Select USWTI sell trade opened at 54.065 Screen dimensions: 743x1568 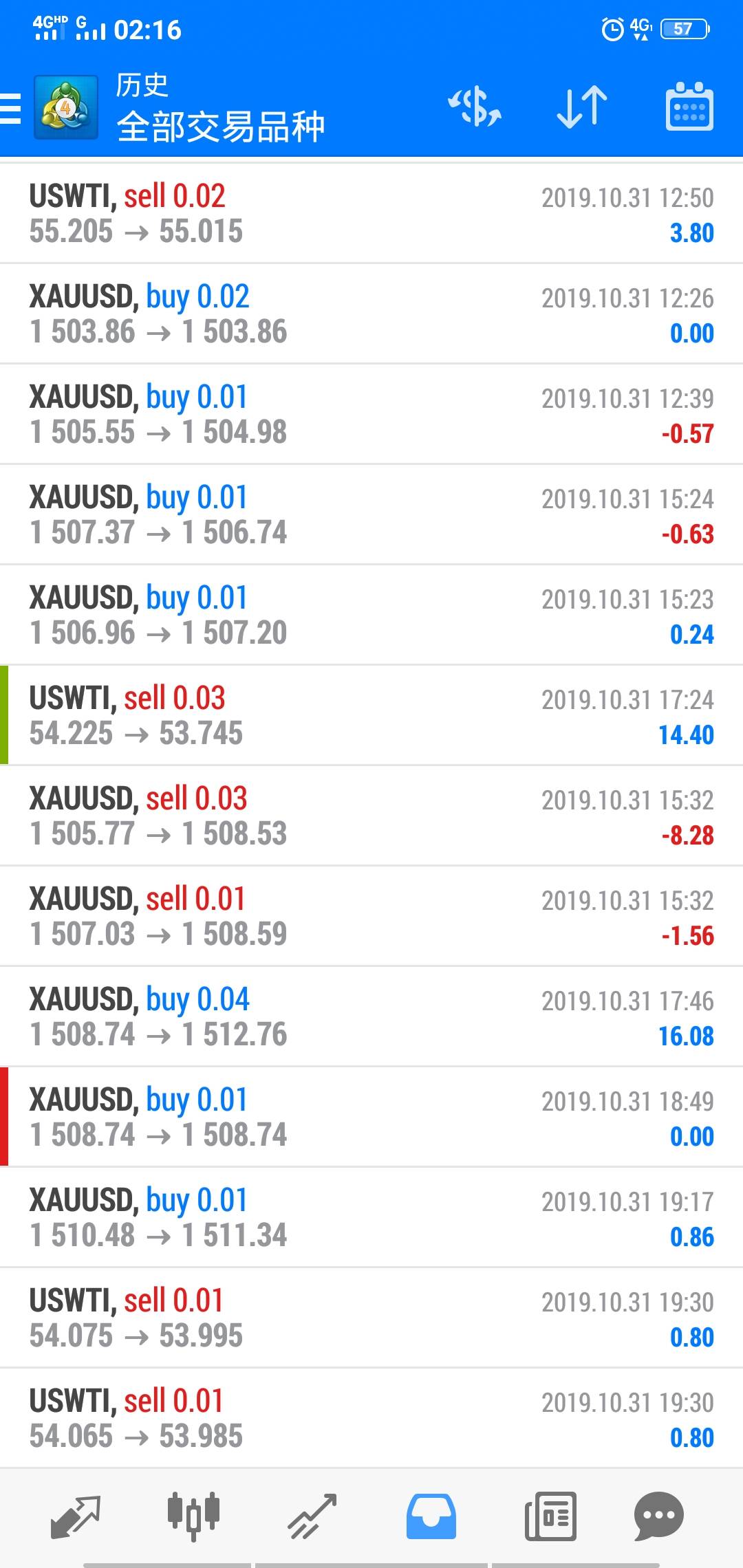click(x=371, y=1419)
